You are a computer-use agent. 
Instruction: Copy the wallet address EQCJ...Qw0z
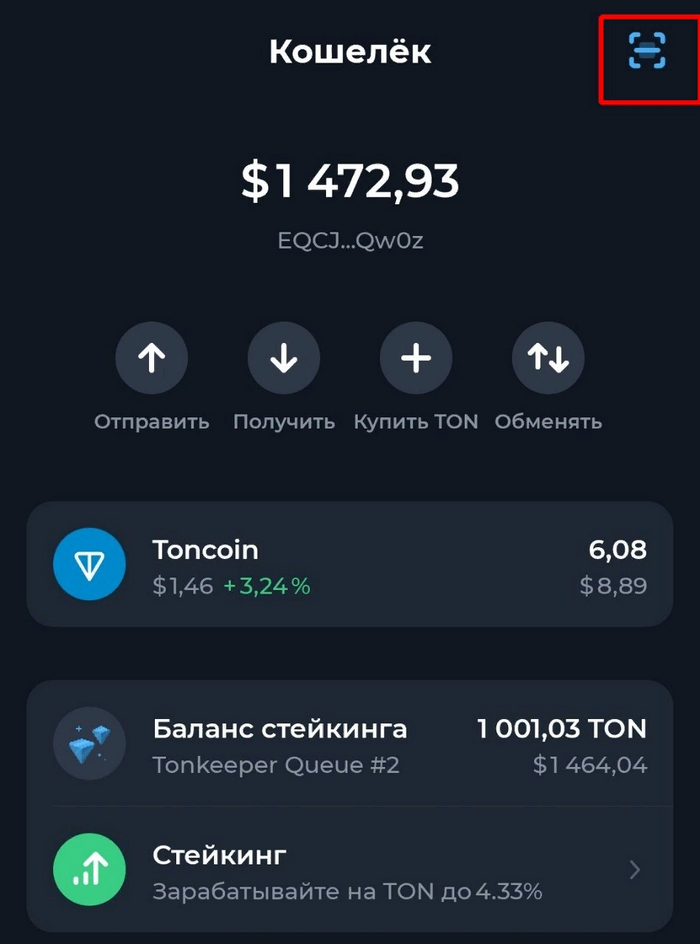(x=350, y=241)
